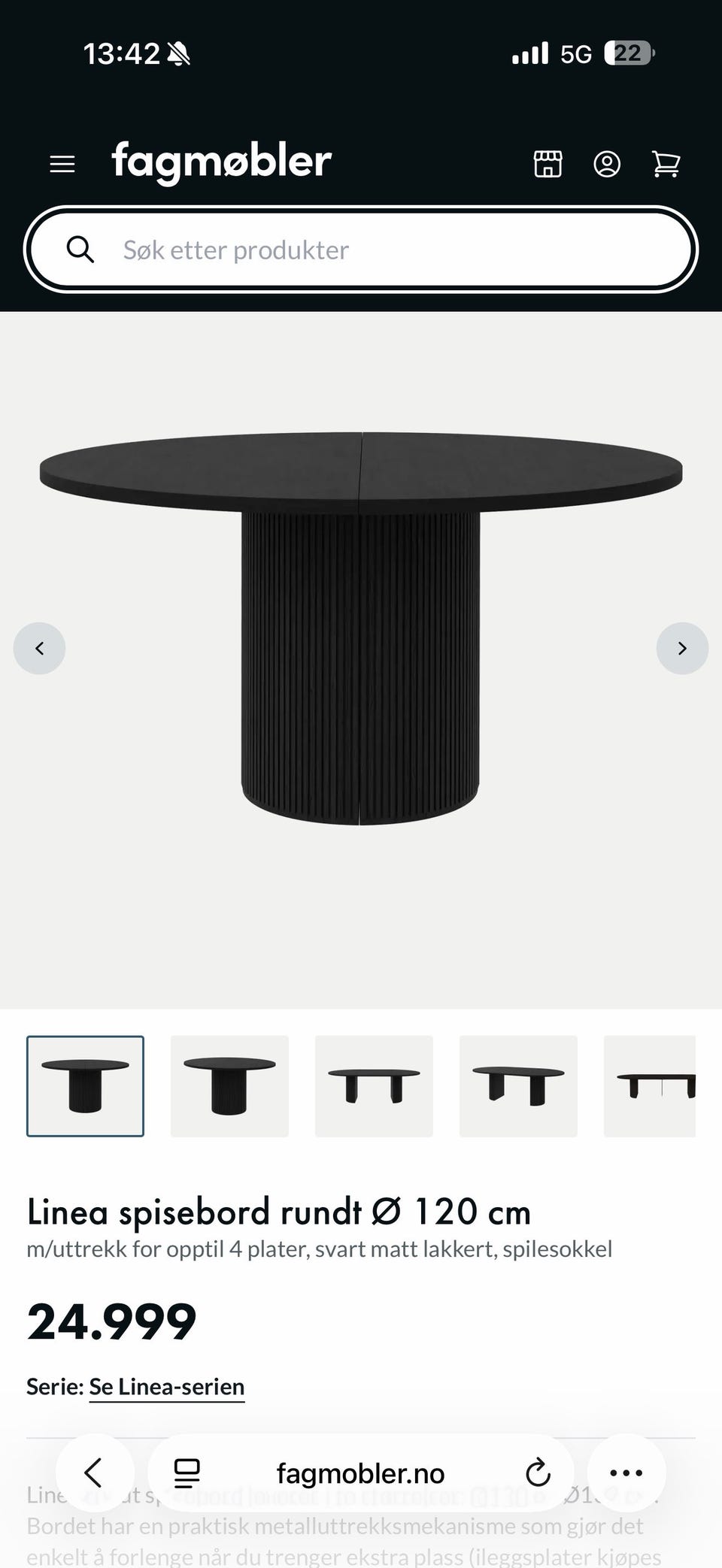The width and height of the screenshot is (722, 1568).
Task: Select the fourth product thumbnail
Action: (518, 1086)
